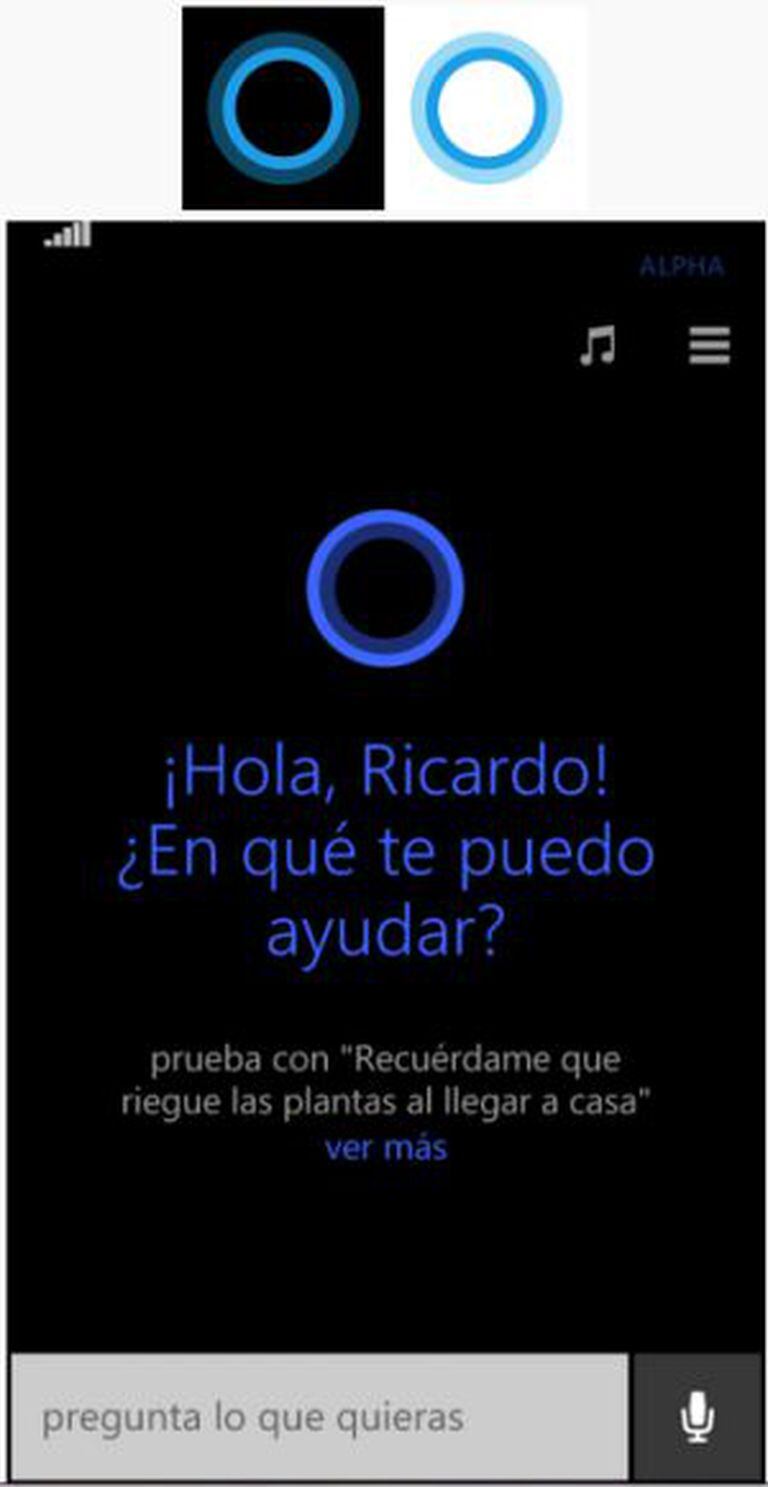This screenshot has height=1487, width=768.
Task: Open the music recognition note icon
Action: pos(598,347)
